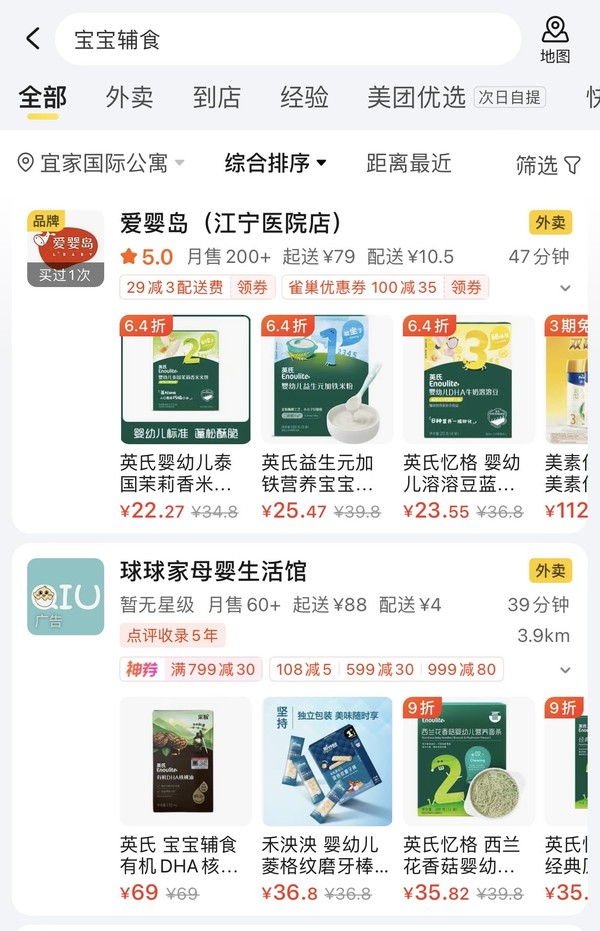Change location 宜家国际公寓
The width and height of the screenshot is (600, 931).
point(102,163)
